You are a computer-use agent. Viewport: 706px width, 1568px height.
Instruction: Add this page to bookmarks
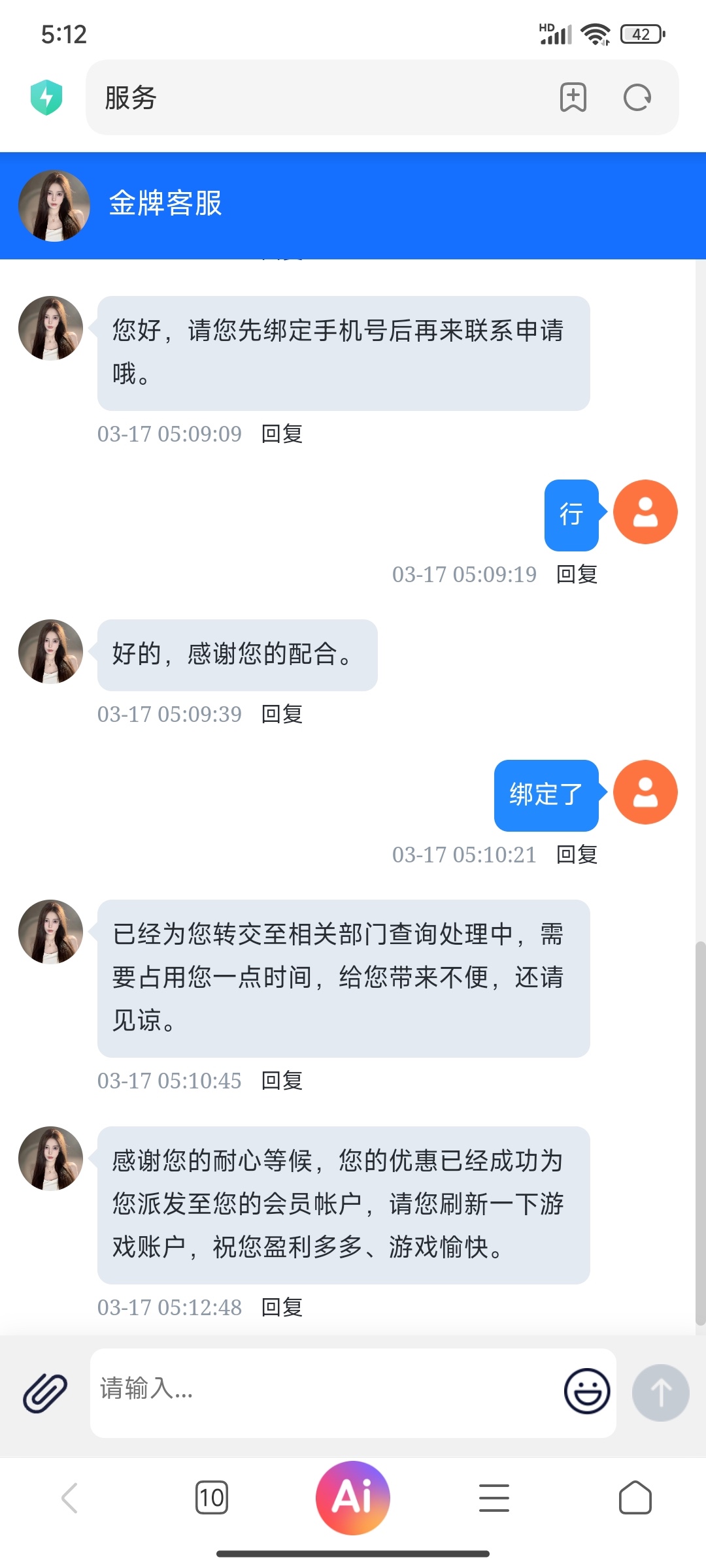[573, 98]
